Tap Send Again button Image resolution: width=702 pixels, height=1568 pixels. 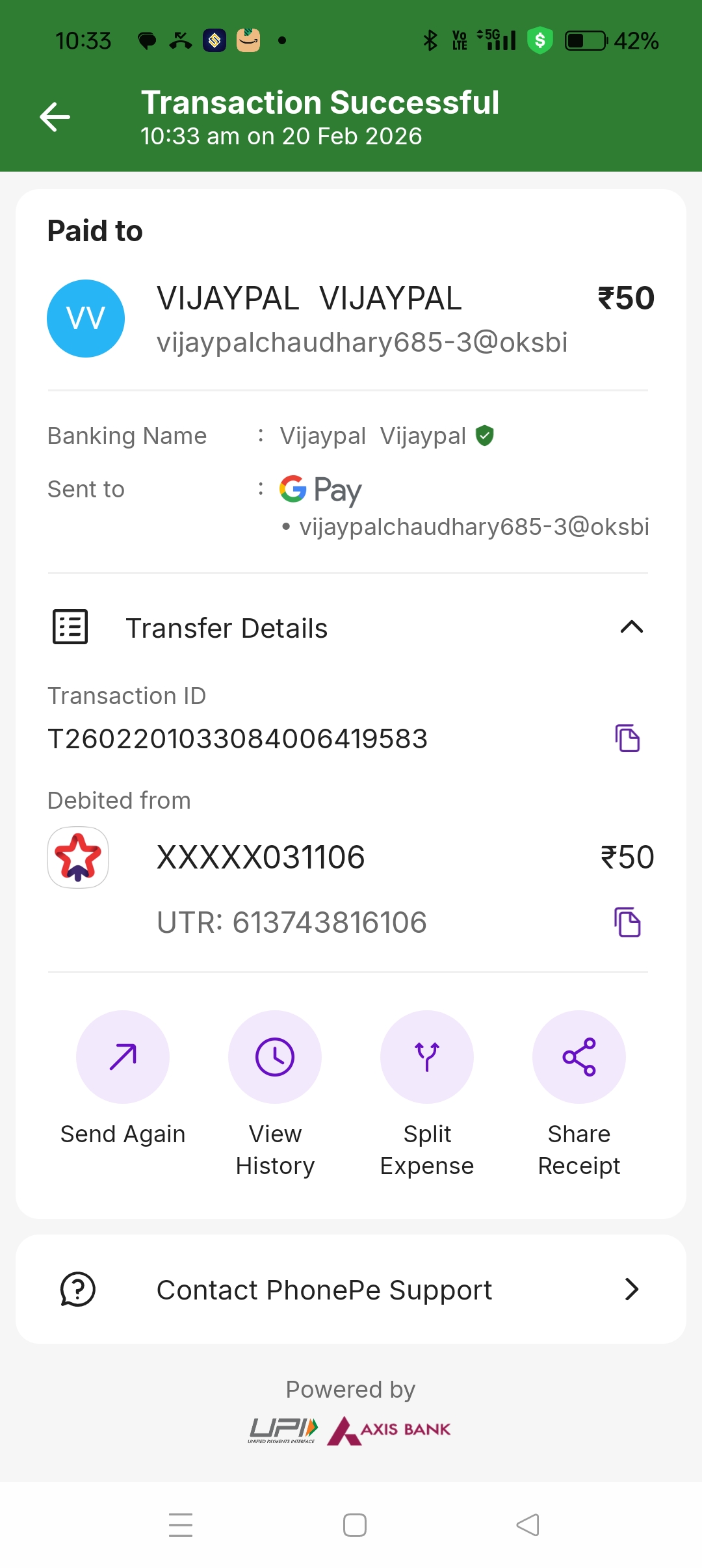coord(123,1057)
